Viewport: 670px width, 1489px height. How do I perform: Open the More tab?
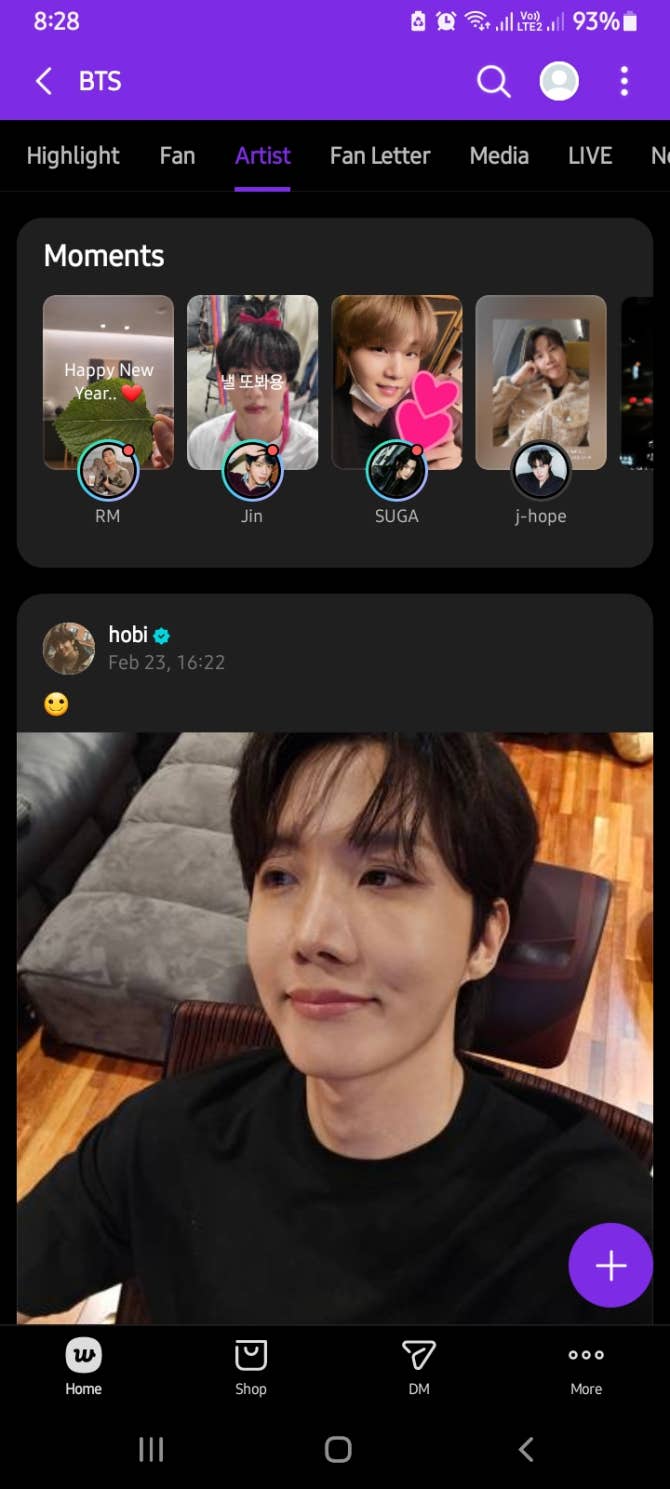(x=586, y=1367)
